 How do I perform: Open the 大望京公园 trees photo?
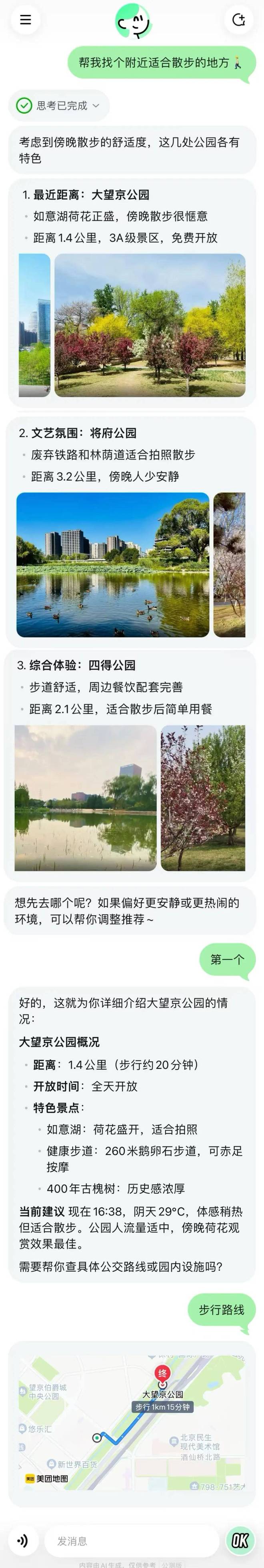150,325
